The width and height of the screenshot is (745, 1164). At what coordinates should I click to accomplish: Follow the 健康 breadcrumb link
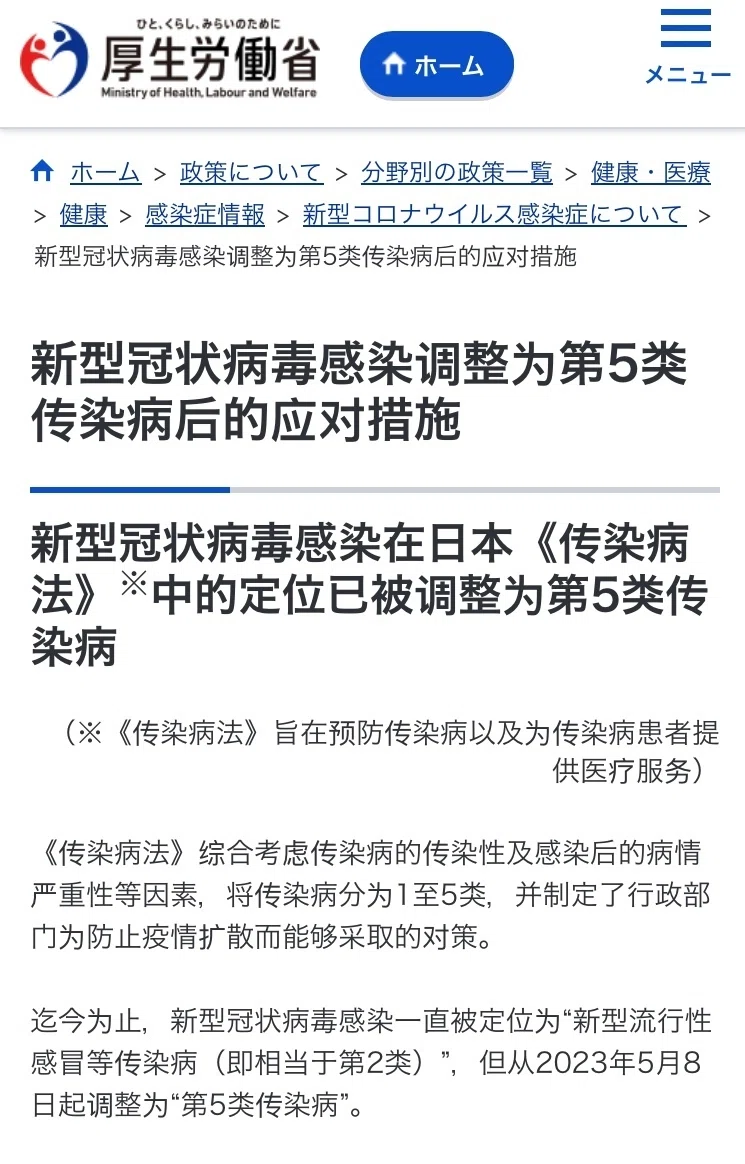pos(83,215)
